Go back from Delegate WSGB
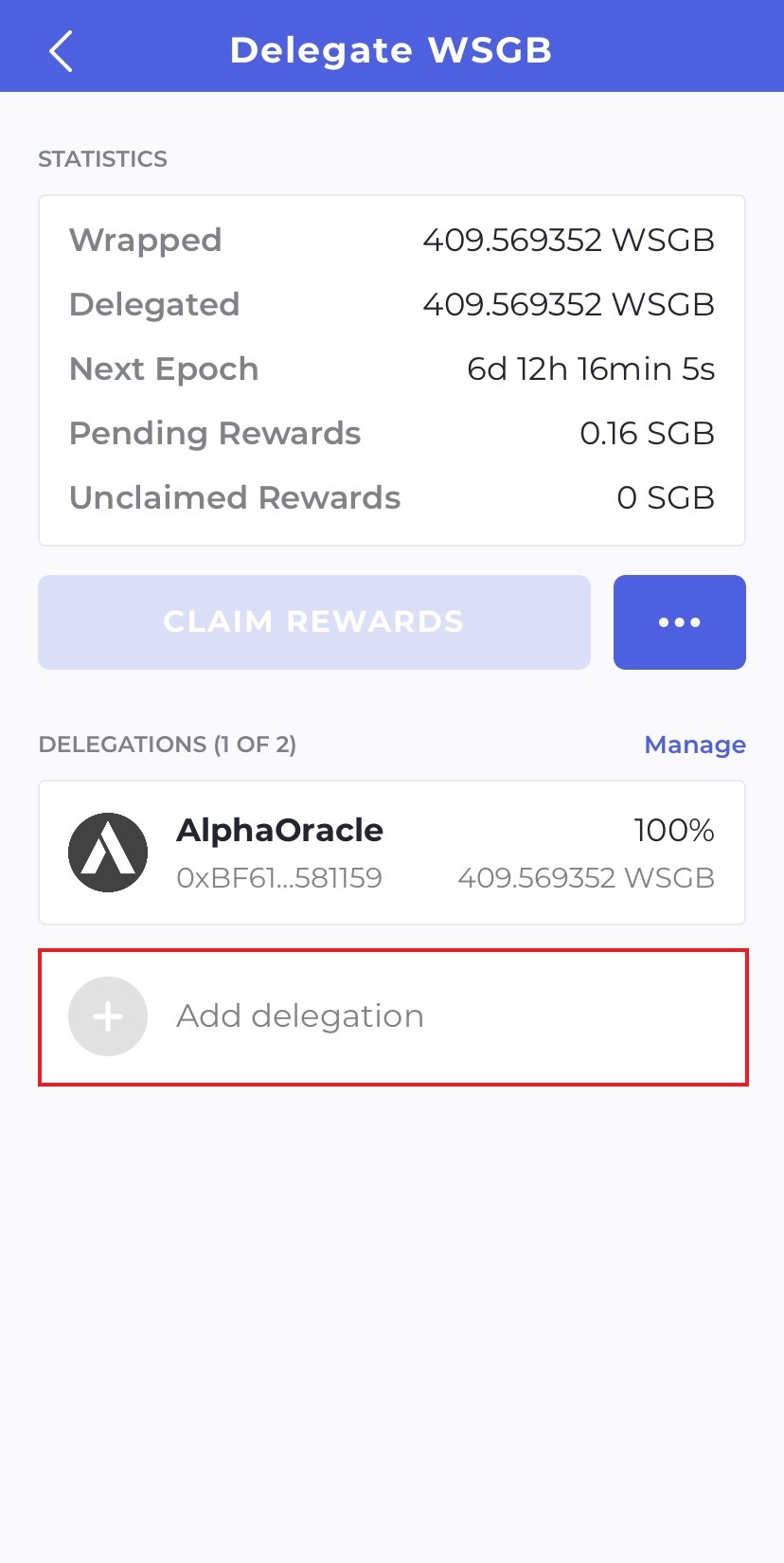 [62, 51]
